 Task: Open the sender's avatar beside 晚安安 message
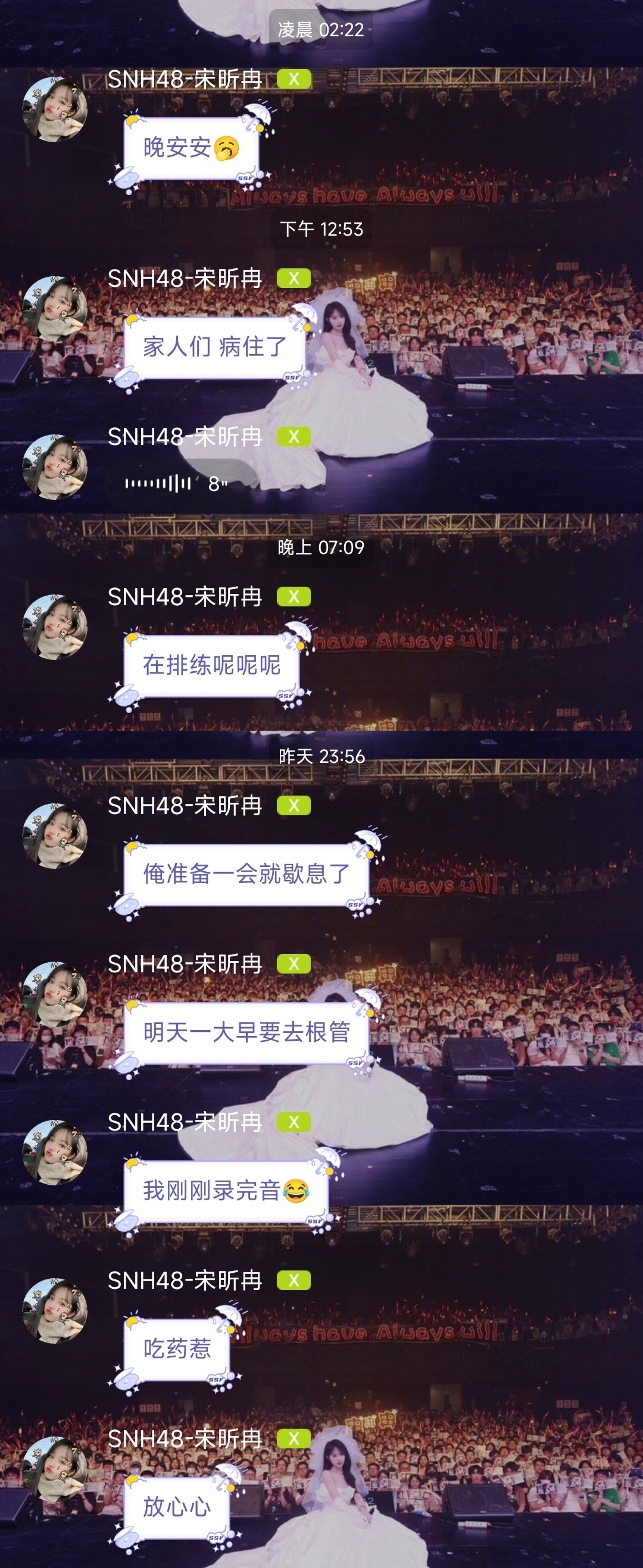pos(55,110)
